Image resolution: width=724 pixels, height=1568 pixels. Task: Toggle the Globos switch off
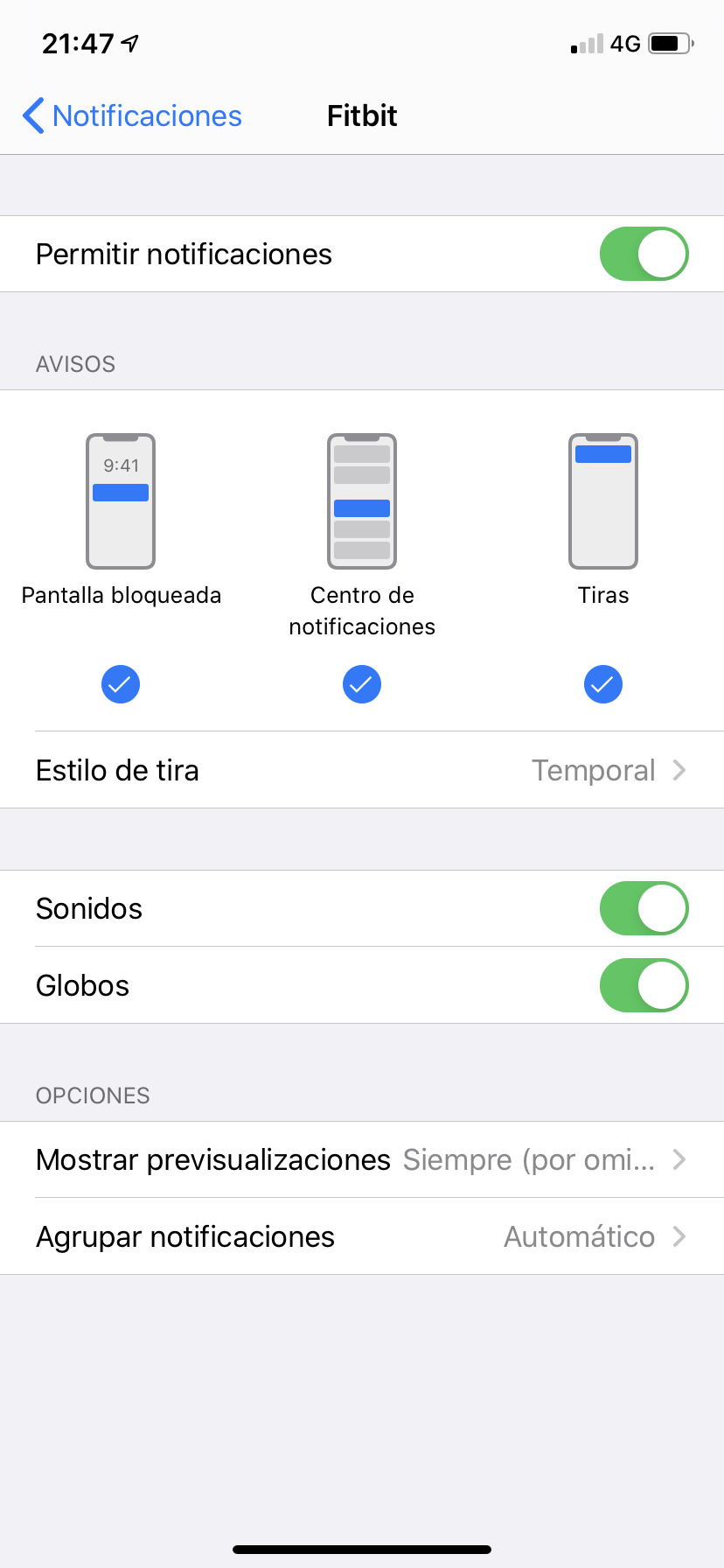(644, 985)
